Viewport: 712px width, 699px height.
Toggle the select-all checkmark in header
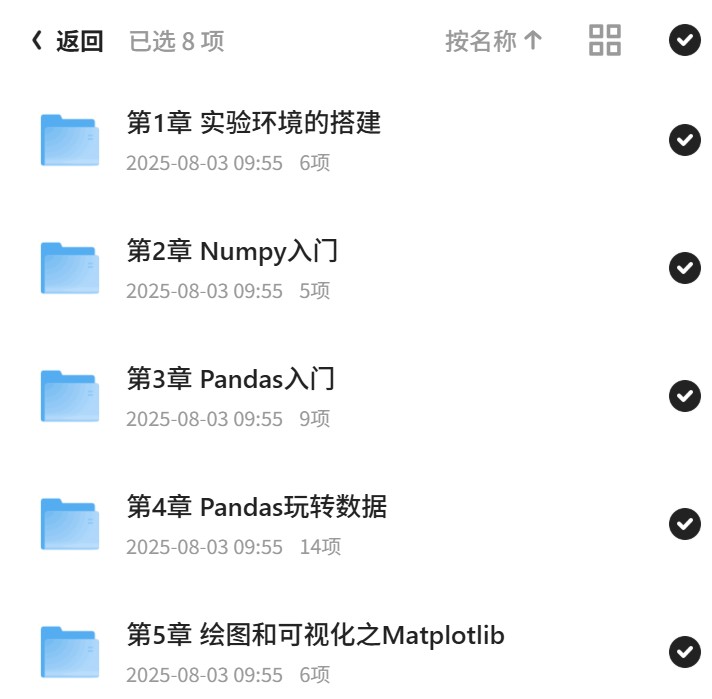pyautogui.click(x=685, y=40)
